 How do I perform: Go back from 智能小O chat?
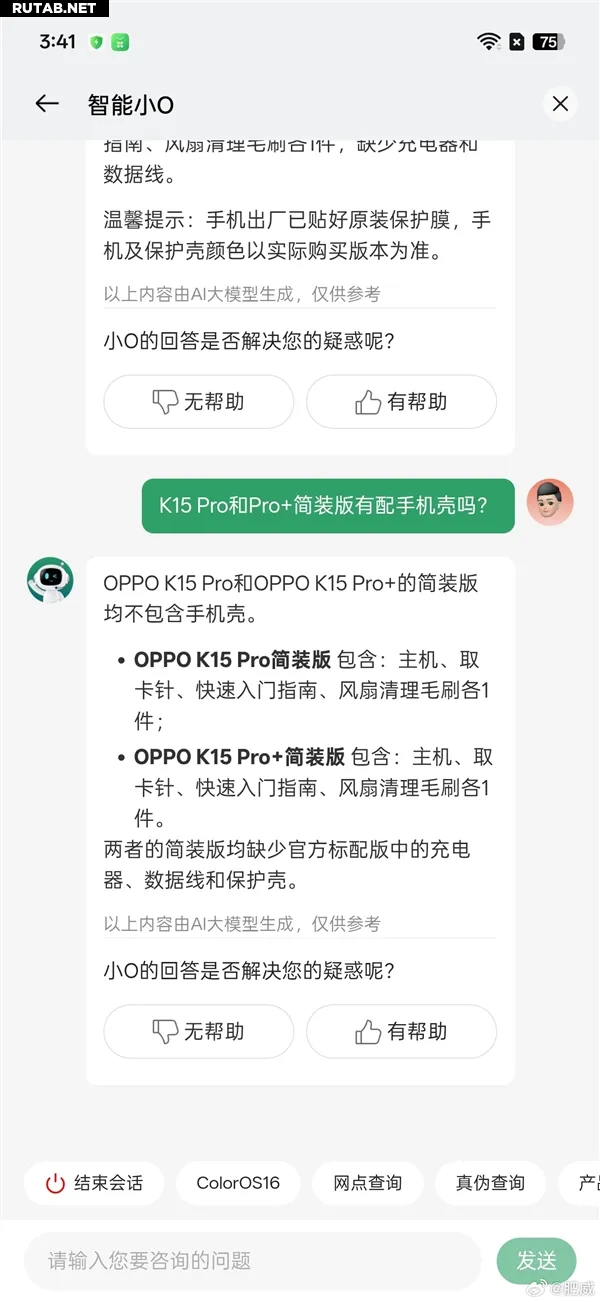pos(47,104)
